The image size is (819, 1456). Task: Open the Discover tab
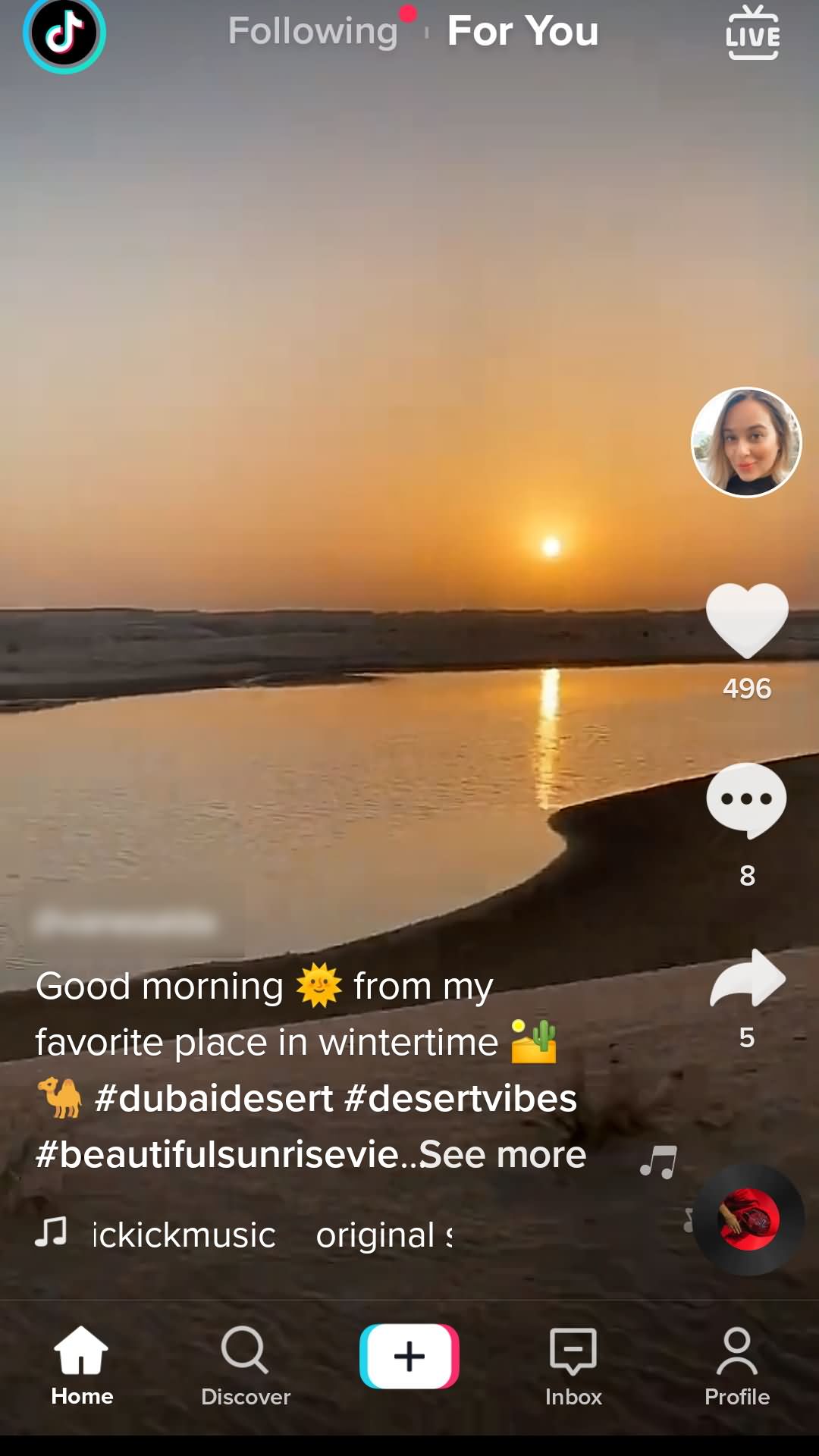click(246, 1367)
